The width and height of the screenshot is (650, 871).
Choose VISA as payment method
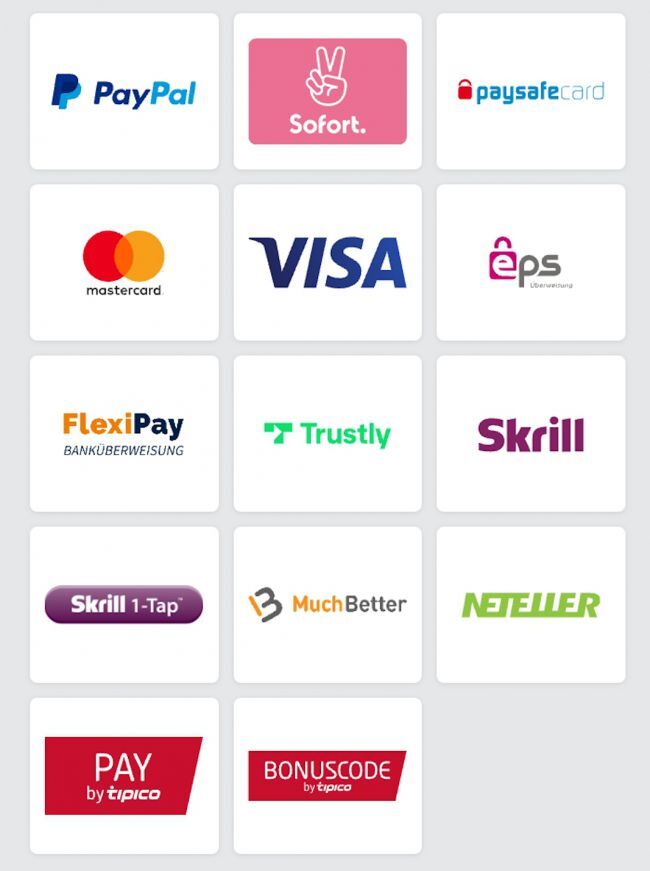327,263
